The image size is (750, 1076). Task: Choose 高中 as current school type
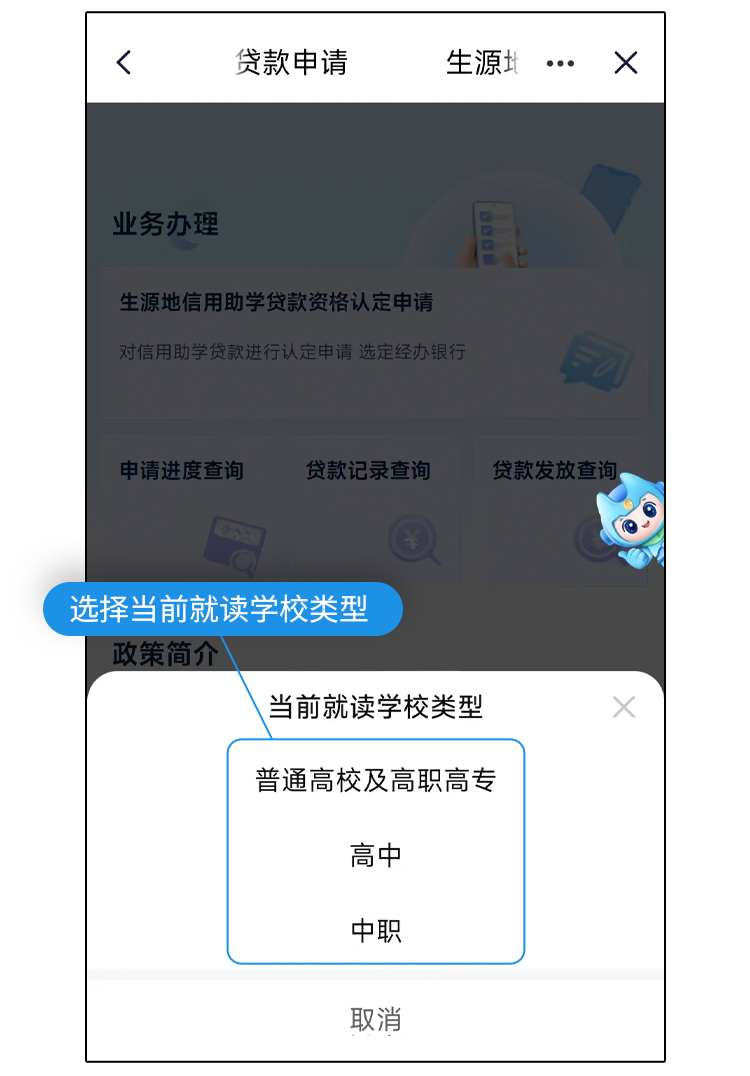pos(376,856)
